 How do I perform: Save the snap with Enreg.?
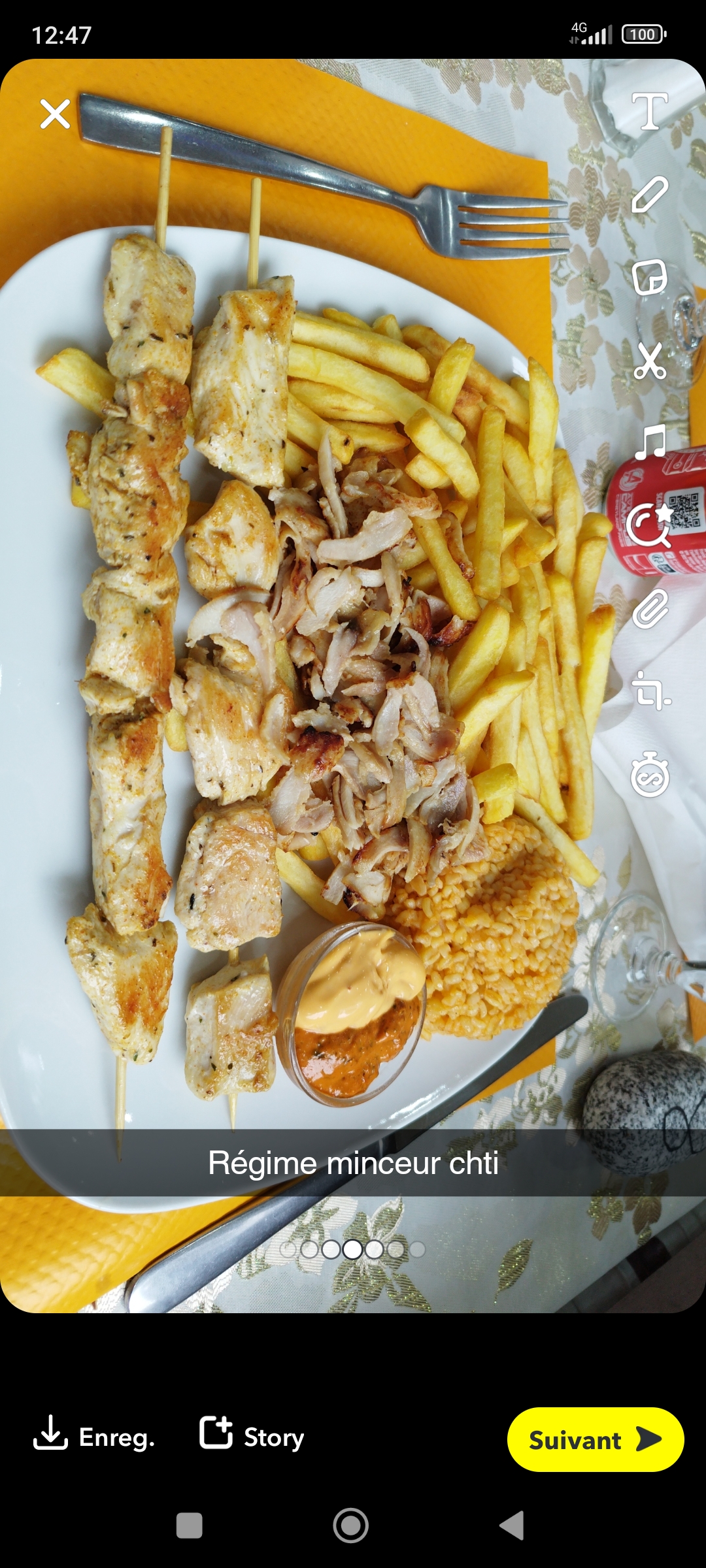[94, 1437]
